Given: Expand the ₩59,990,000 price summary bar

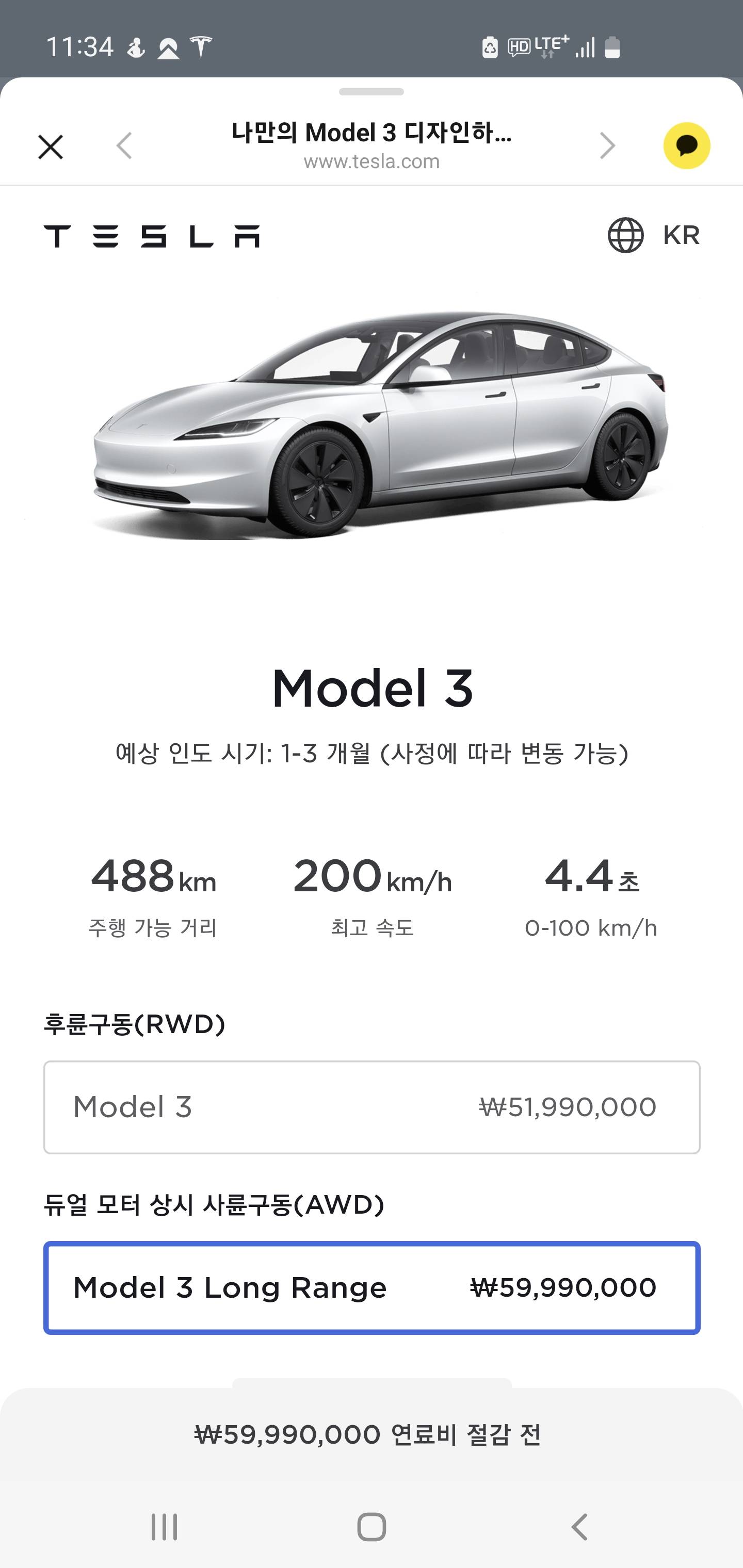Looking at the screenshot, I should pos(372,1434).
